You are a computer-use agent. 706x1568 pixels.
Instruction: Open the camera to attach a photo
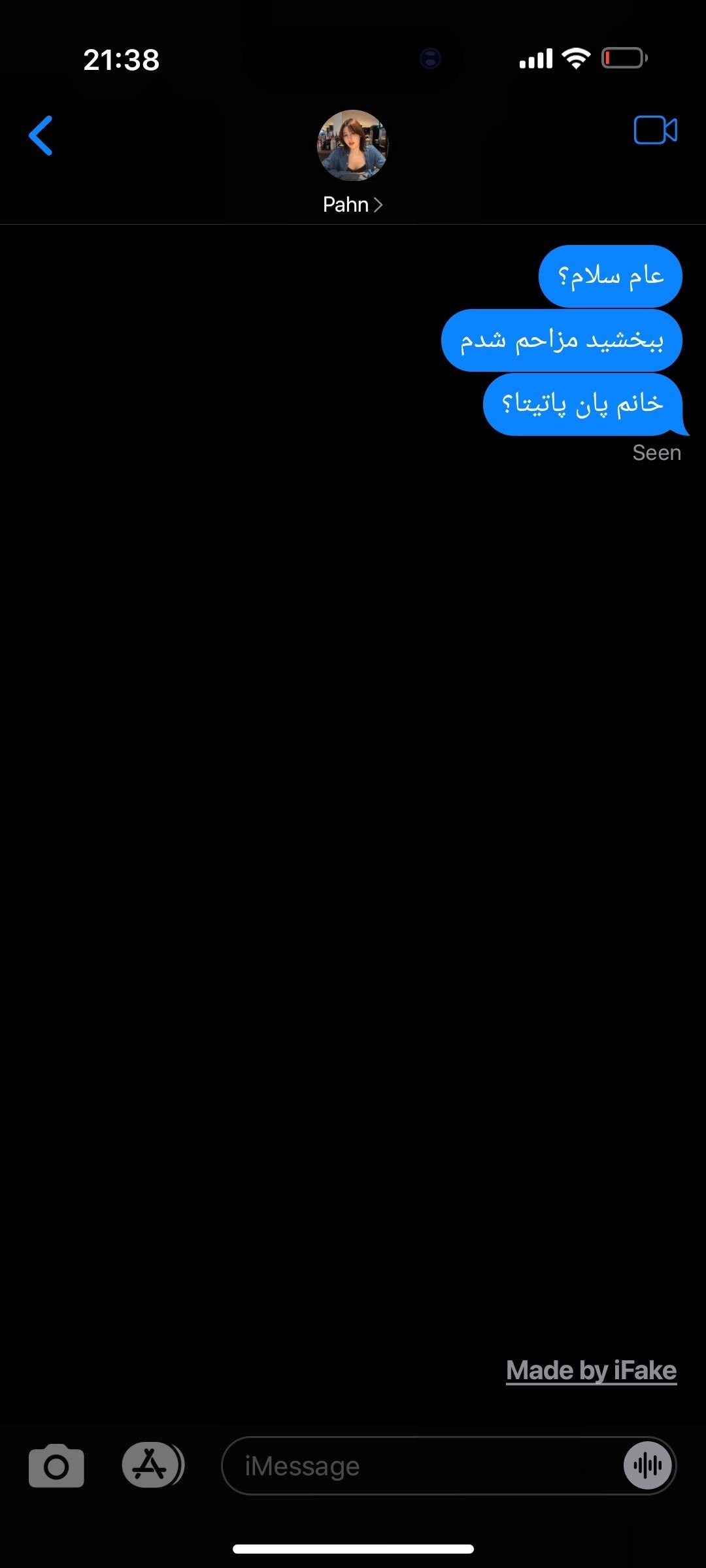[56, 1466]
